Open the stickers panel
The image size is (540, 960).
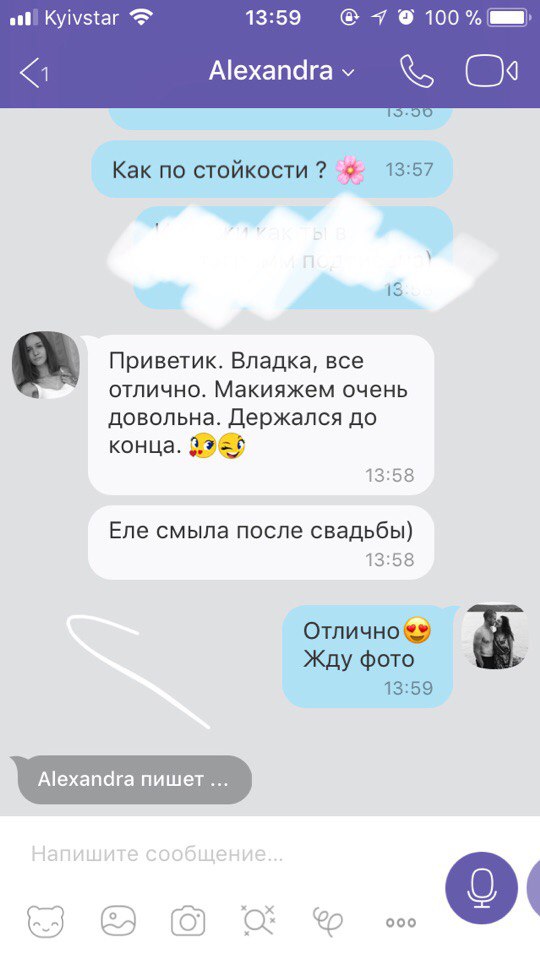[46, 921]
